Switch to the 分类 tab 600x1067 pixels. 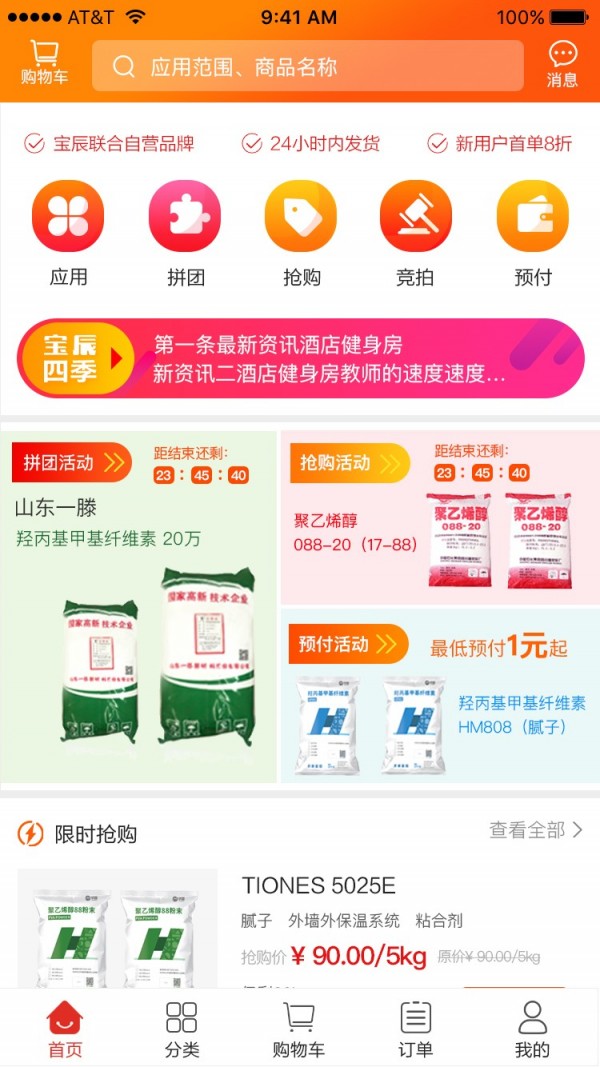pyautogui.click(x=182, y=1029)
